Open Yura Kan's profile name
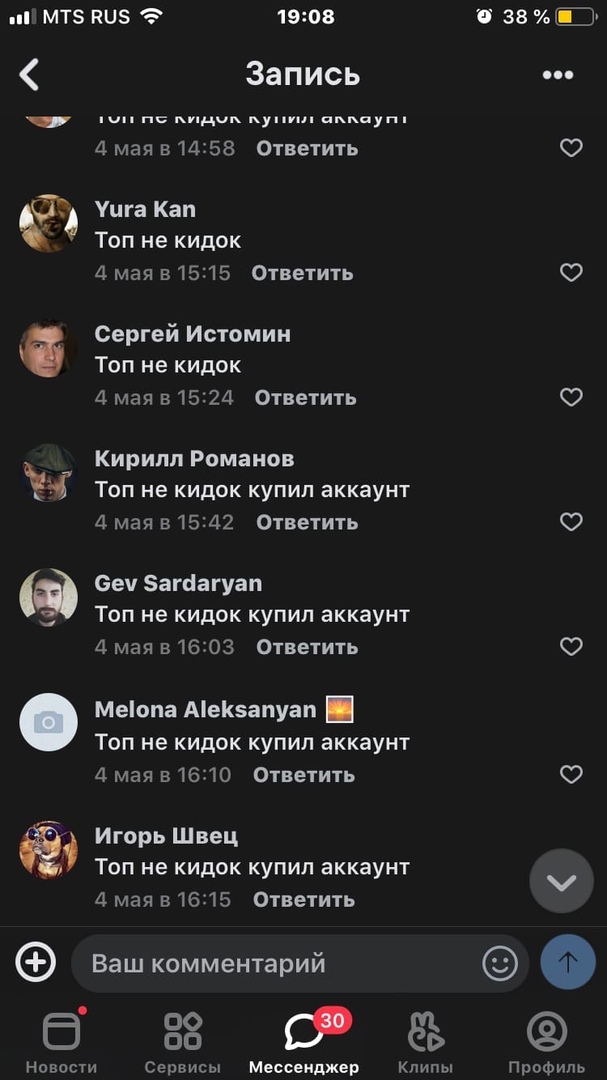Viewport: 607px width, 1080px height. click(x=145, y=209)
